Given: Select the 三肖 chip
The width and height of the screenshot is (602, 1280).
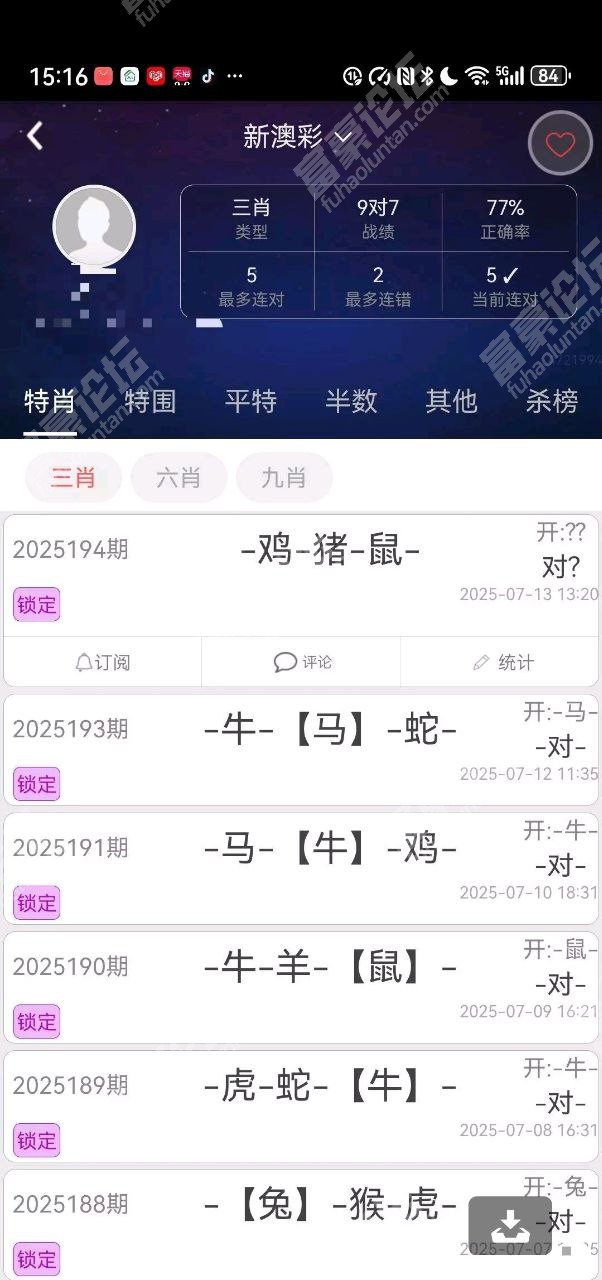Looking at the screenshot, I should 73,477.
